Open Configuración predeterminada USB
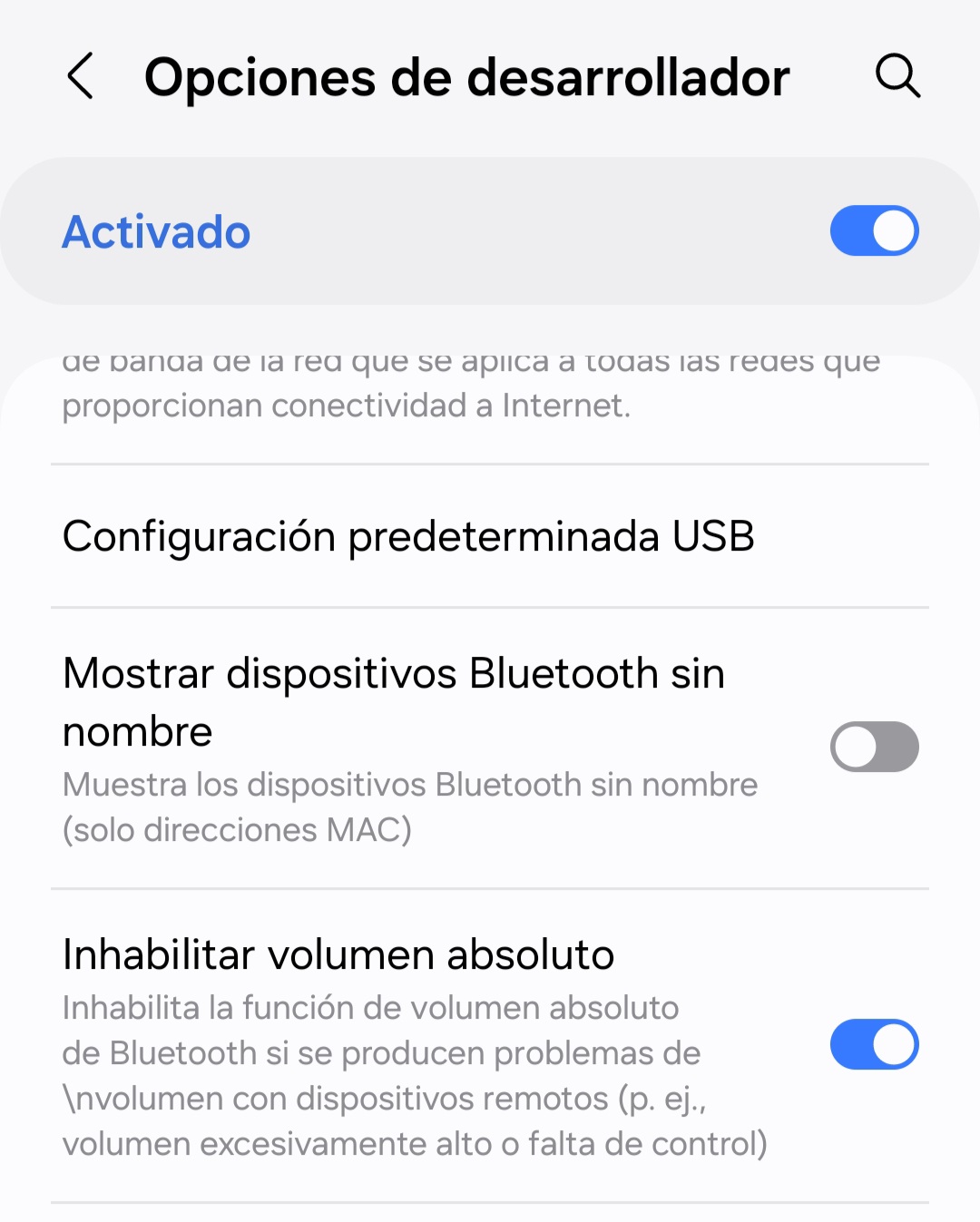This screenshot has width=980, height=1222. pos(408,536)
